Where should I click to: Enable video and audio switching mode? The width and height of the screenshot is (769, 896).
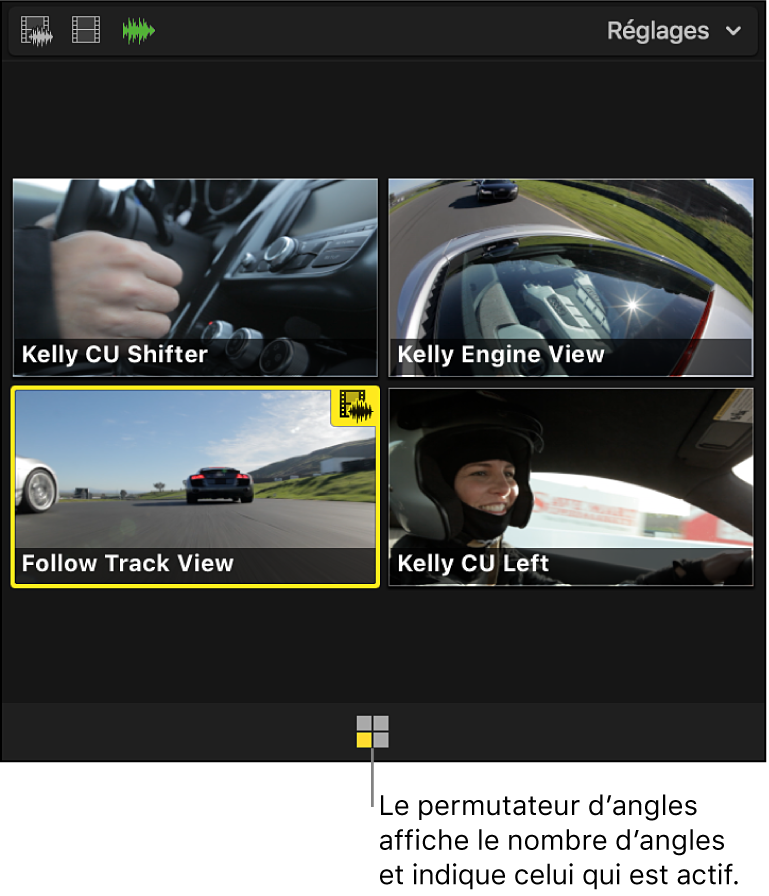(x=37, y=32)
